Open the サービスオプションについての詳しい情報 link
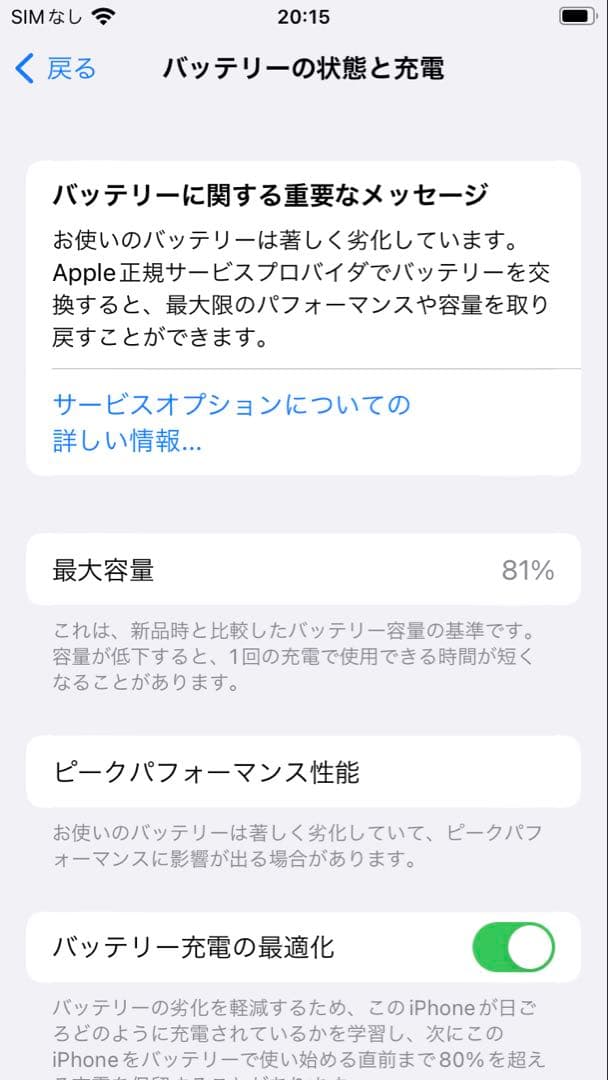The image size is (608, 1080). [231, 422]
